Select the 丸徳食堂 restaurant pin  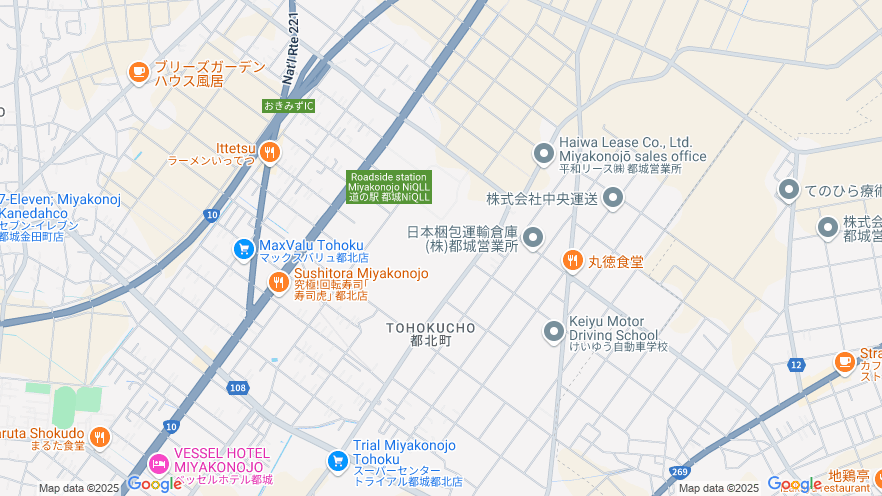pyautogui.click(x=572, y=261)
